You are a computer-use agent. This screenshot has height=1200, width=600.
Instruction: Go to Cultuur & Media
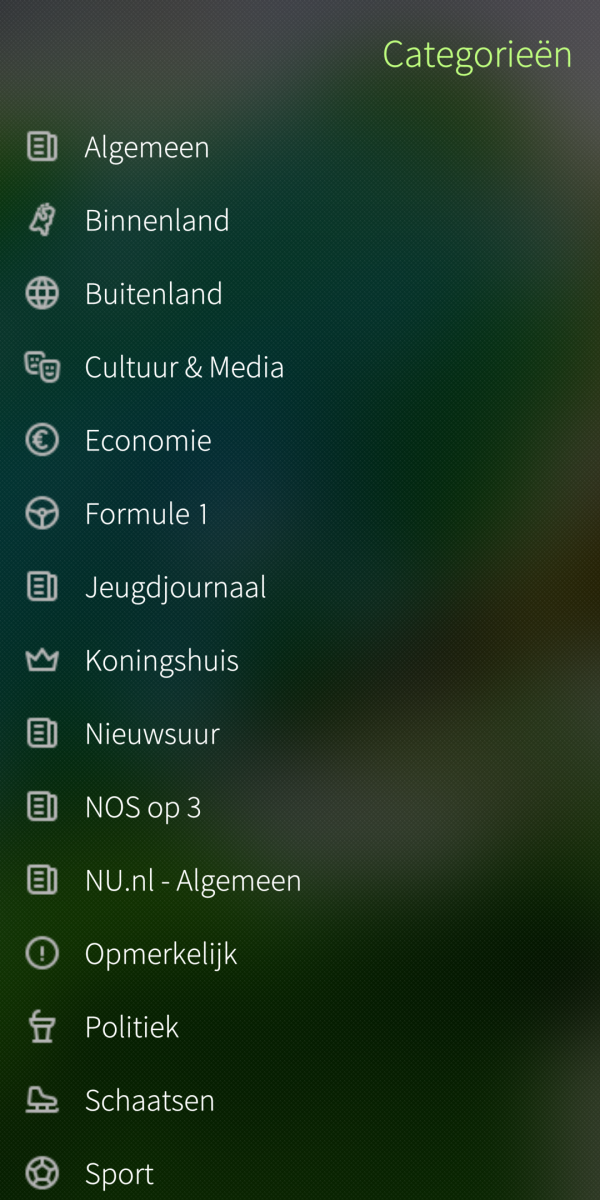point(184,367)
